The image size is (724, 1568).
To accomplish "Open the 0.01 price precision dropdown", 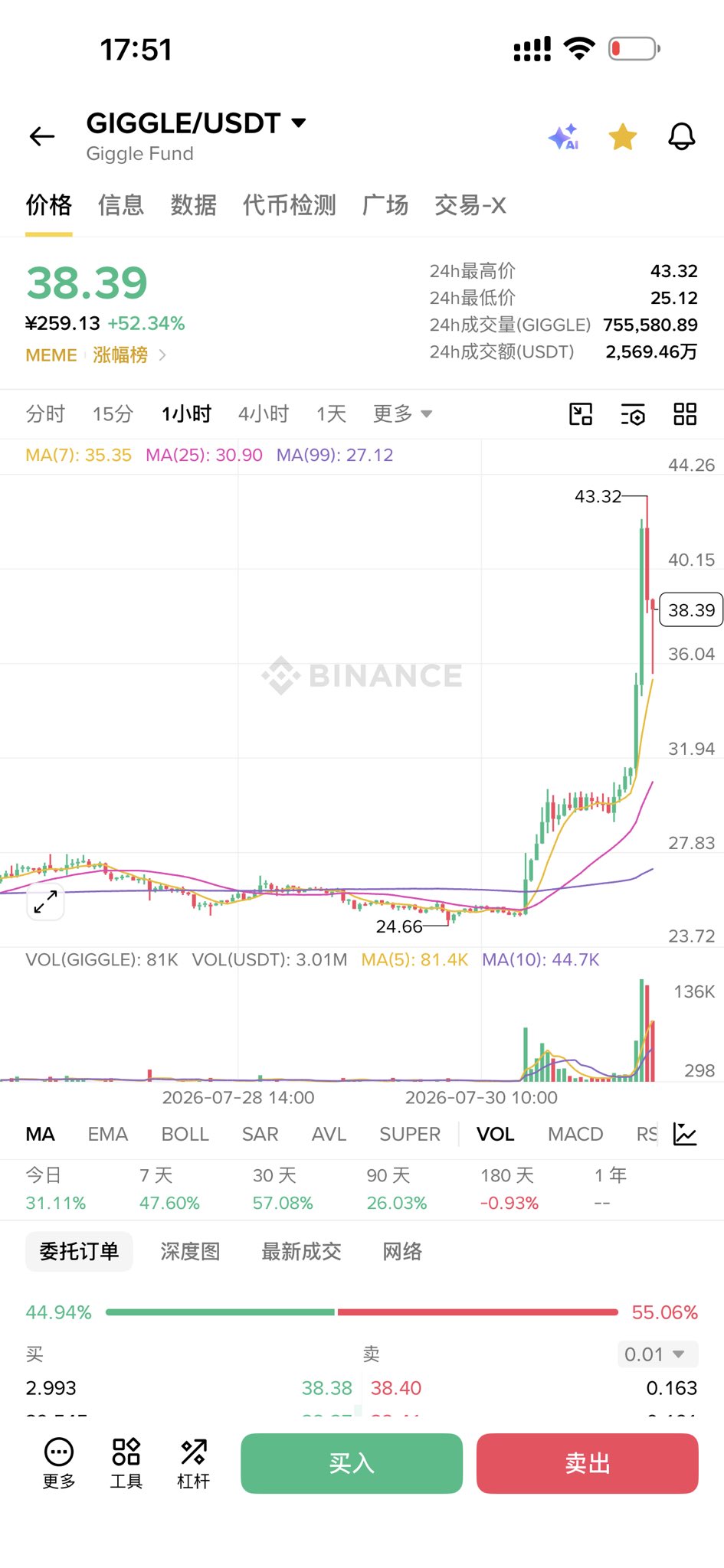I will (x=657, y=1354).
